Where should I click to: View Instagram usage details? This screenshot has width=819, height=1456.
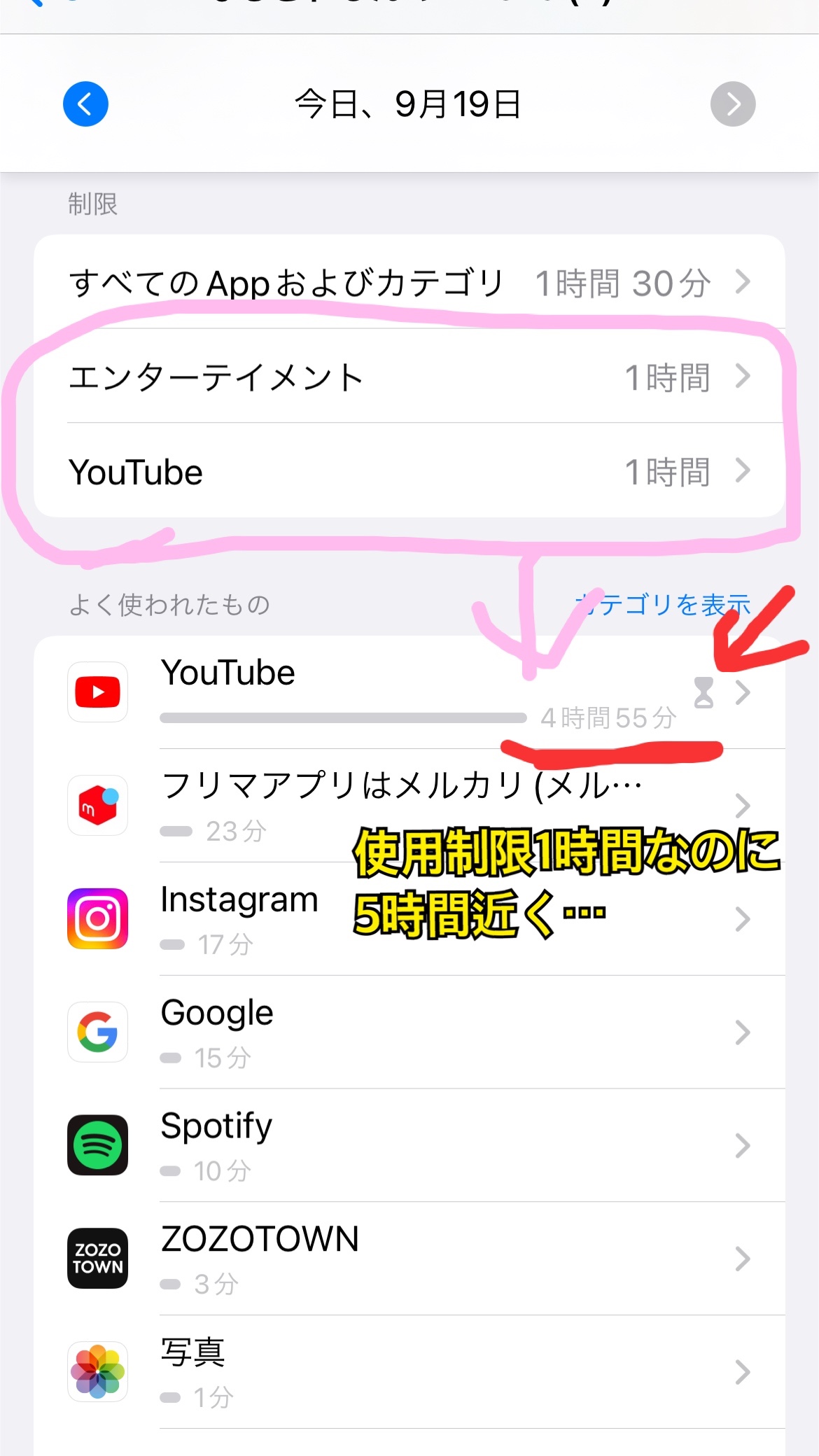tap(420, 918)
